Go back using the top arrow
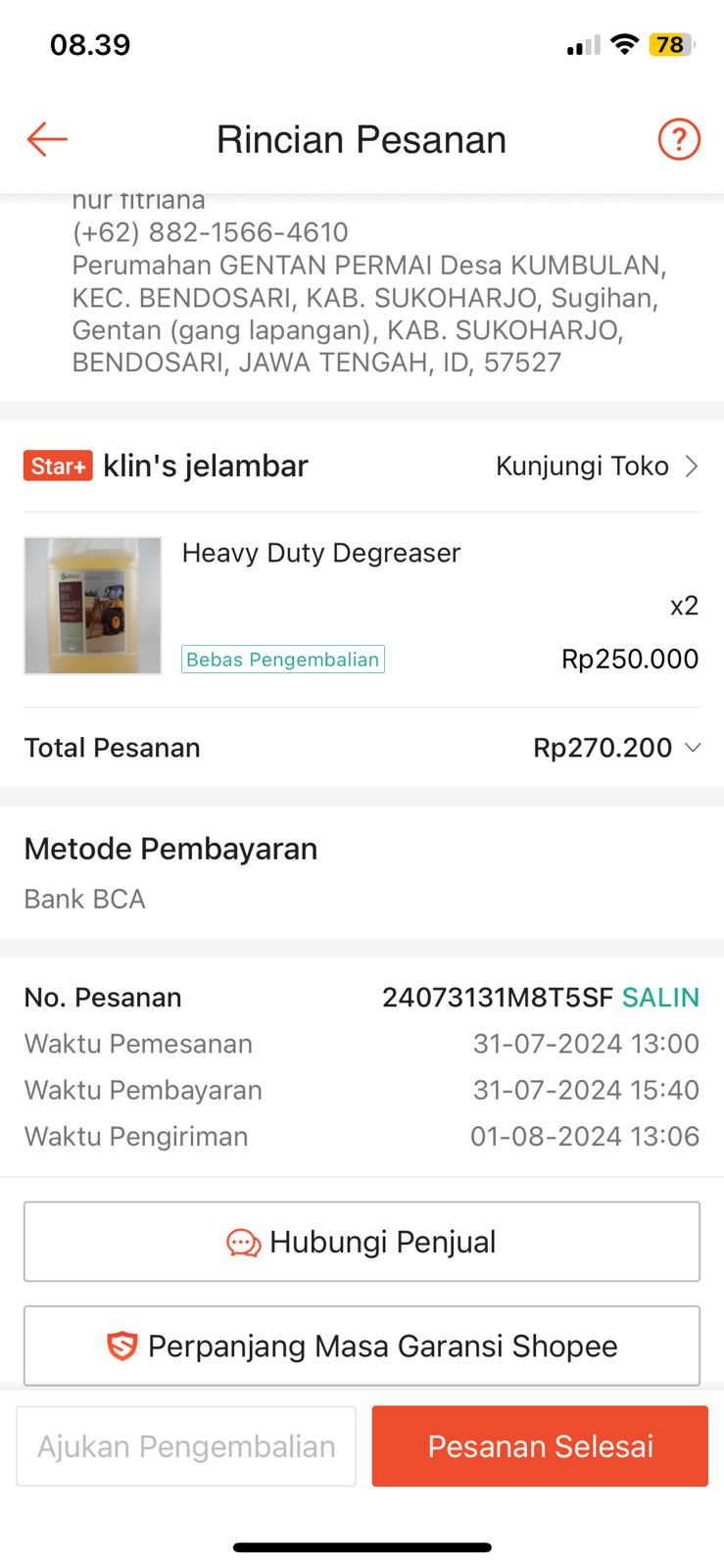Screen dimensions: 724x1568 point(47,139)
